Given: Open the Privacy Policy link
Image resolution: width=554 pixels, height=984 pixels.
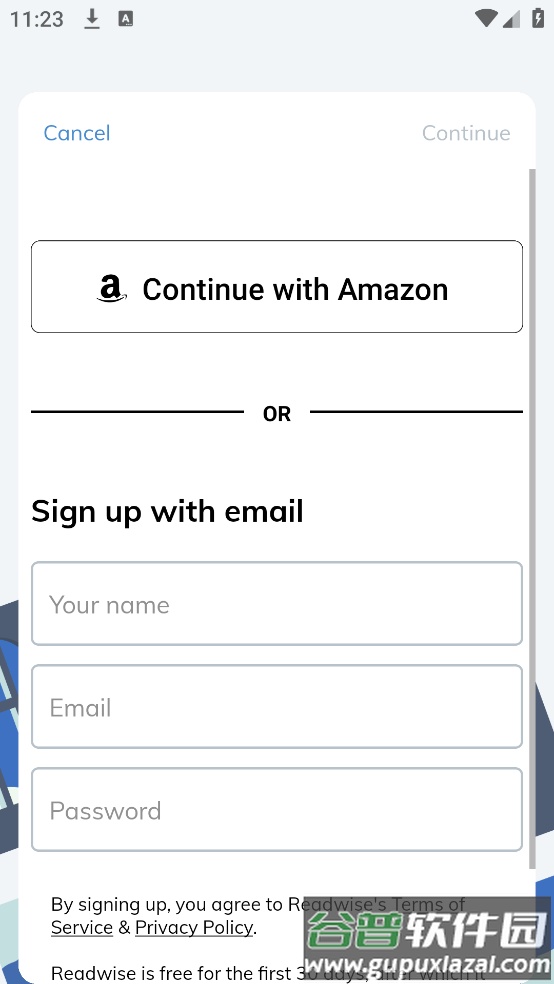Looking at the screenshot, I should (x=194, y=928).
